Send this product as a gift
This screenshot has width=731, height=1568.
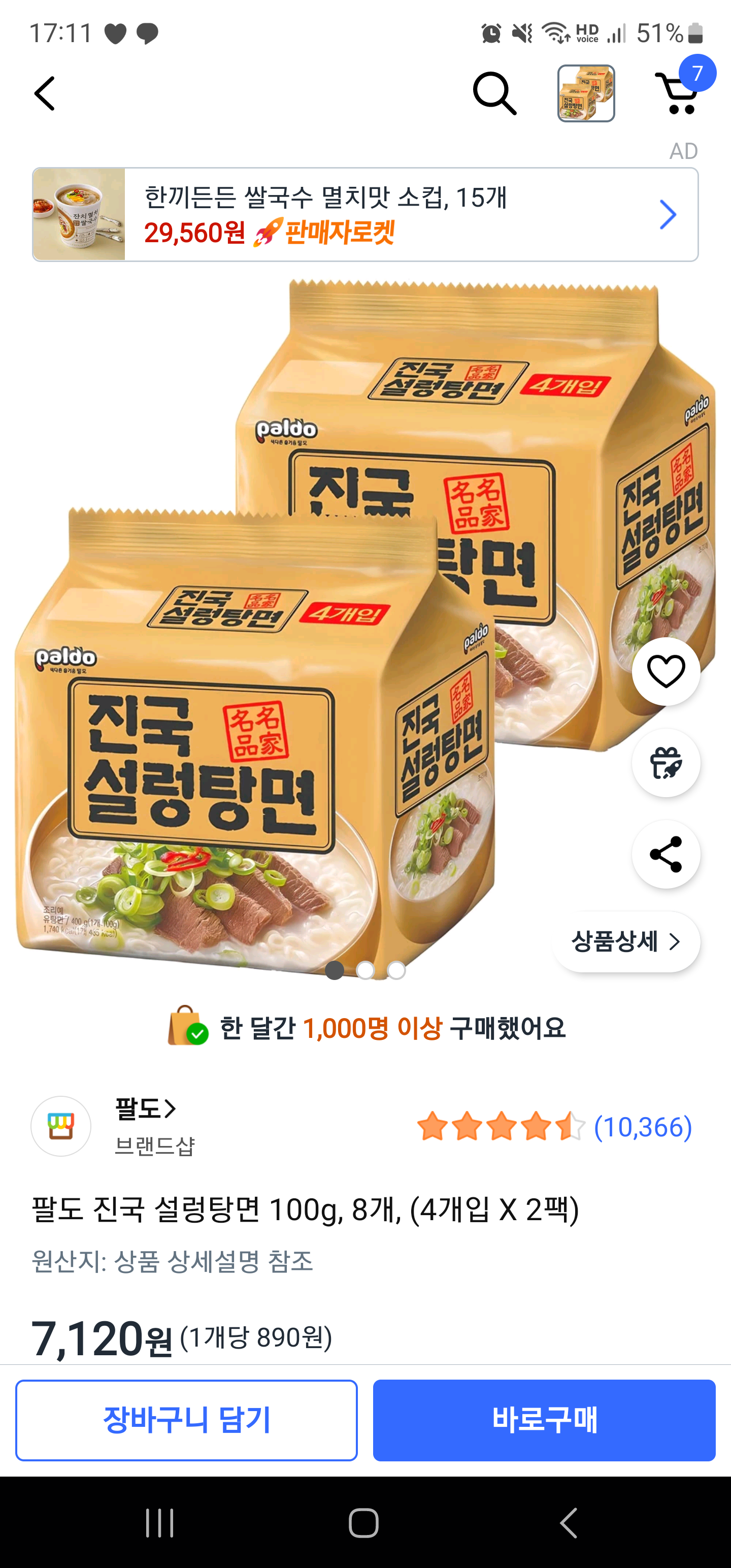(666, 763)
